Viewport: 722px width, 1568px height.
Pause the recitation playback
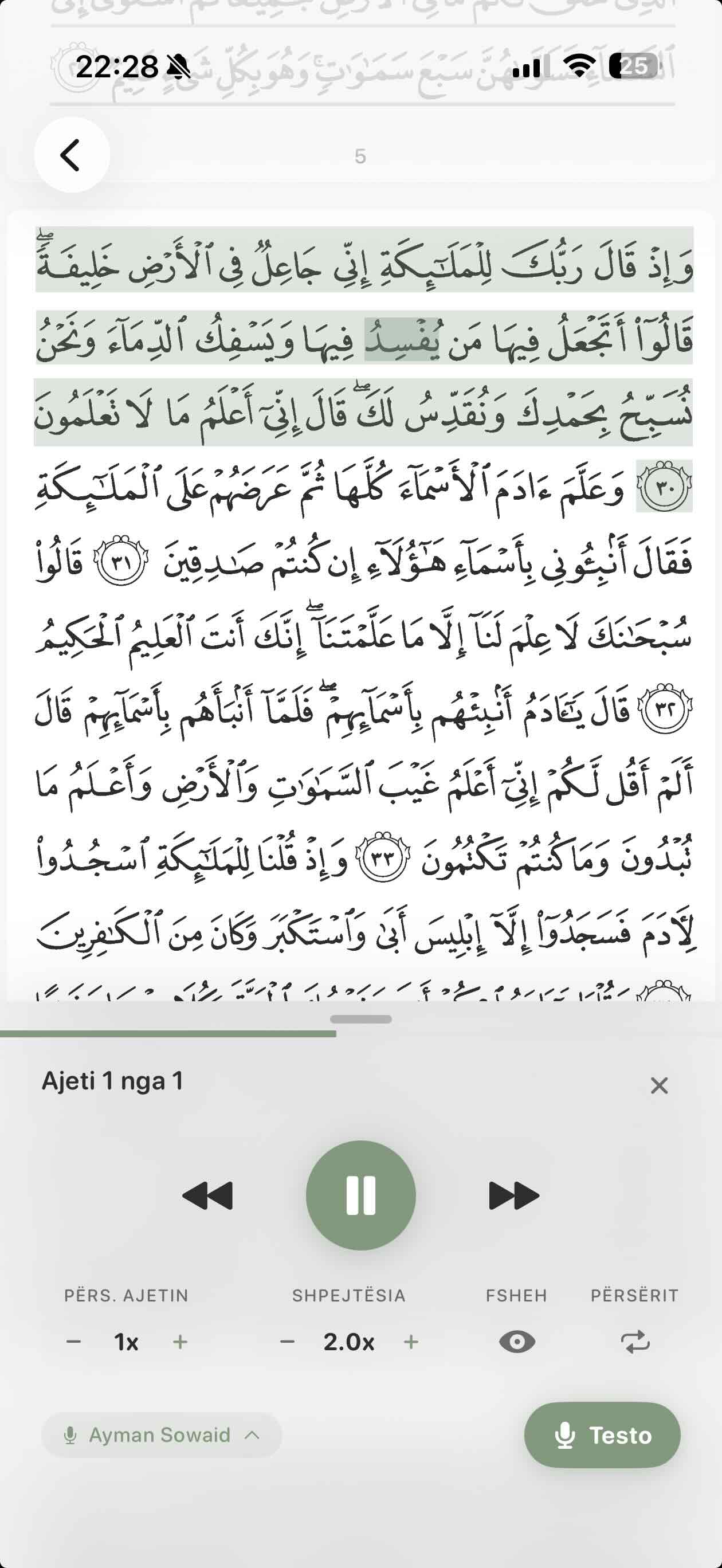point(360,1195)
